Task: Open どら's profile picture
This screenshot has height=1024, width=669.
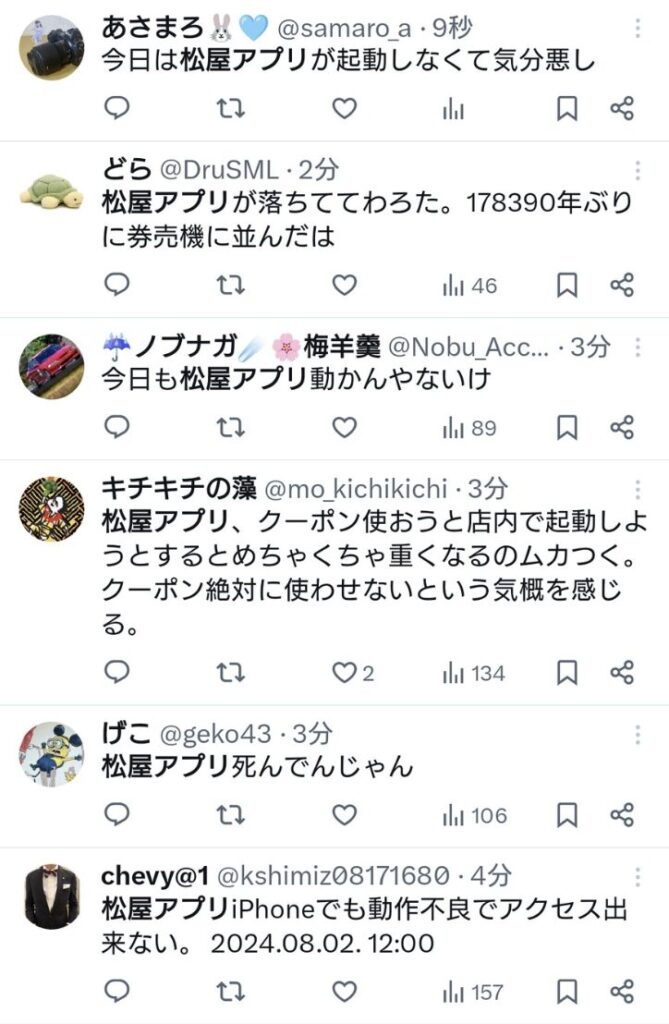Action: coord(52,189)
